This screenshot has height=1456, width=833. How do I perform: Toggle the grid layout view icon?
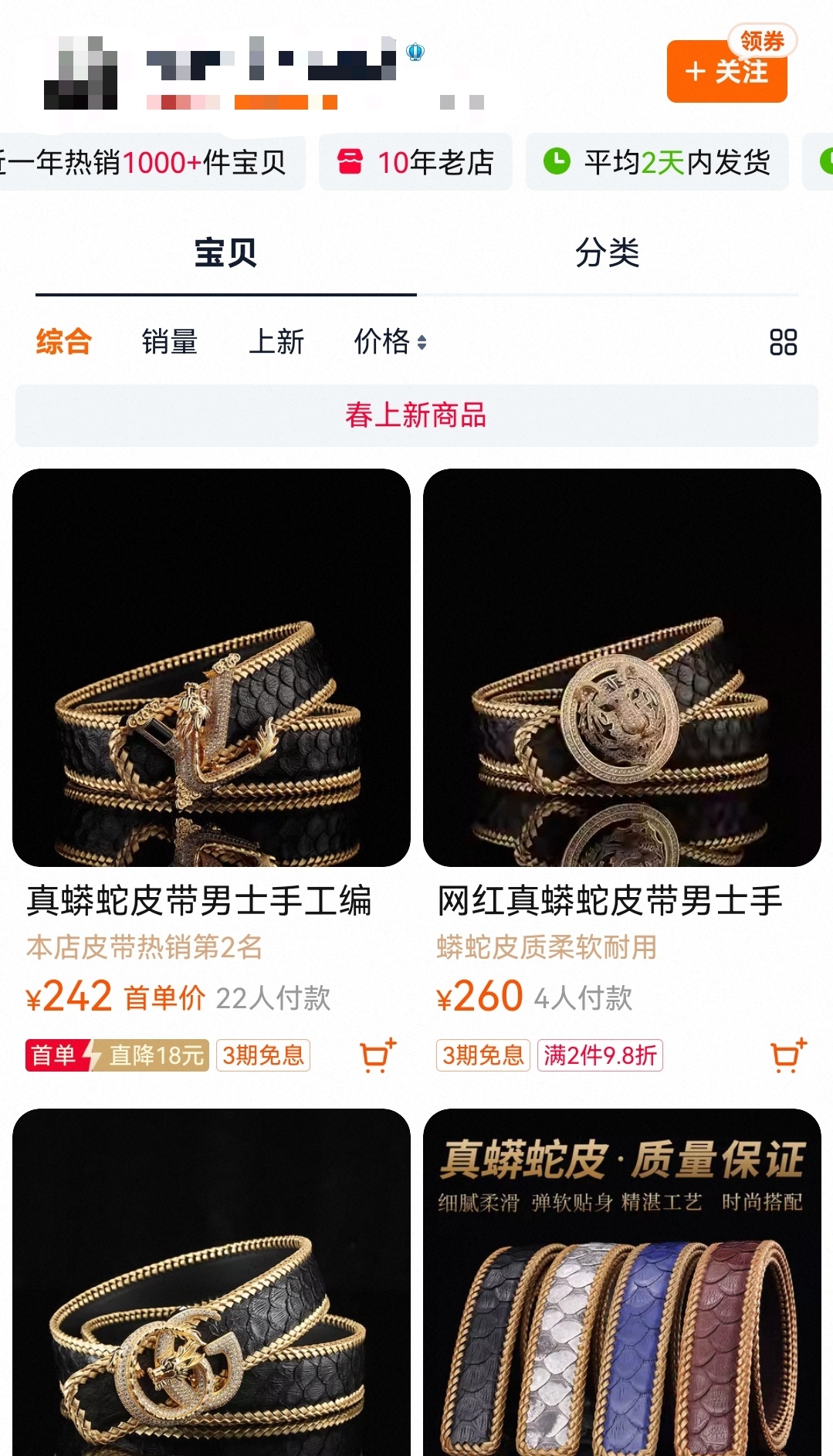click(x=783, y=342)
